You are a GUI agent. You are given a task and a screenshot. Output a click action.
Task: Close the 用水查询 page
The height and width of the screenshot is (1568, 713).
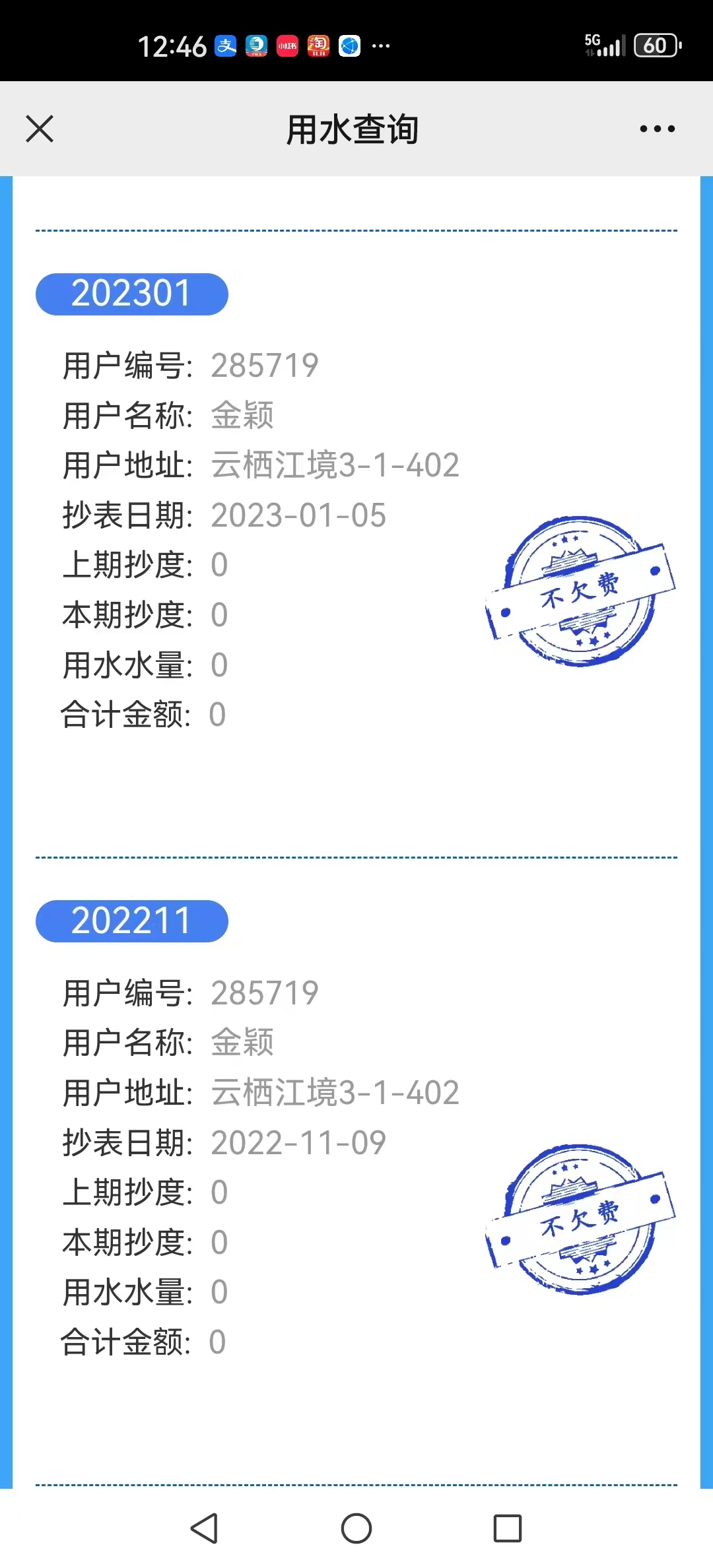(x=40, y=129)
